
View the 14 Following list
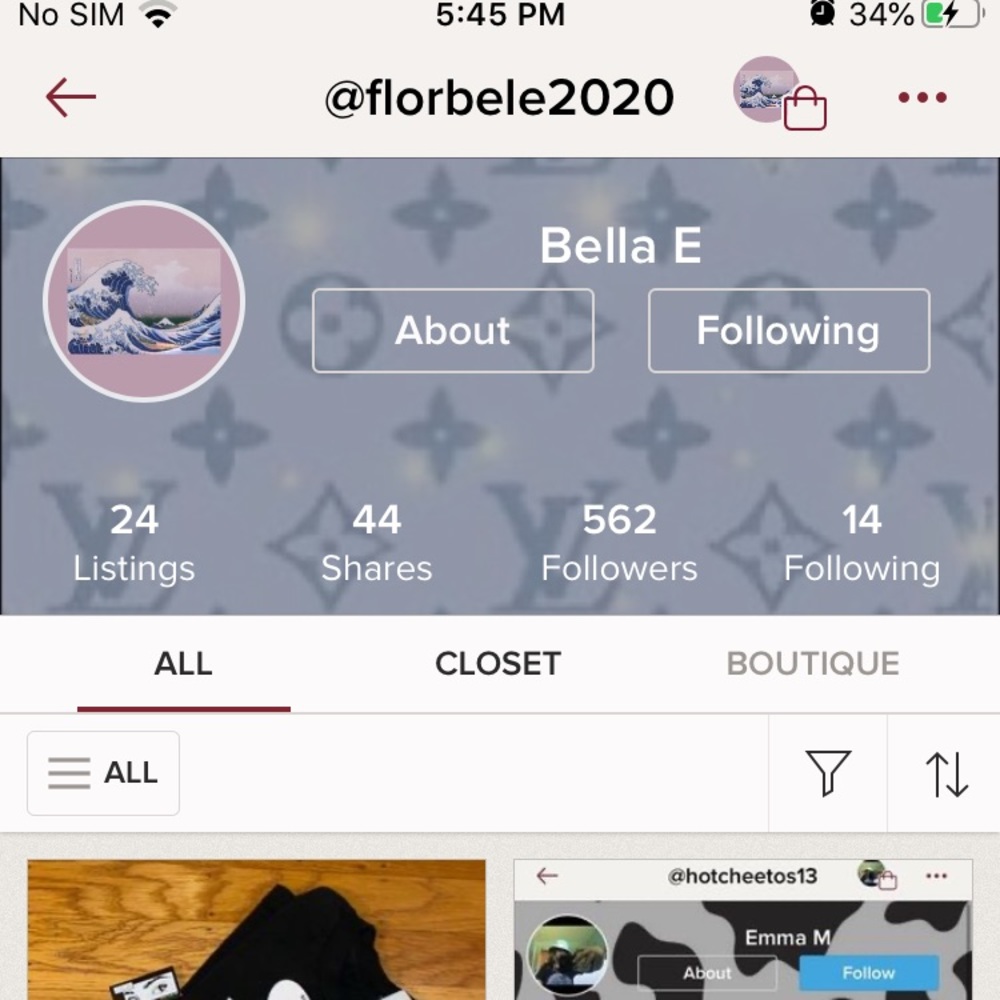(861, 543)
